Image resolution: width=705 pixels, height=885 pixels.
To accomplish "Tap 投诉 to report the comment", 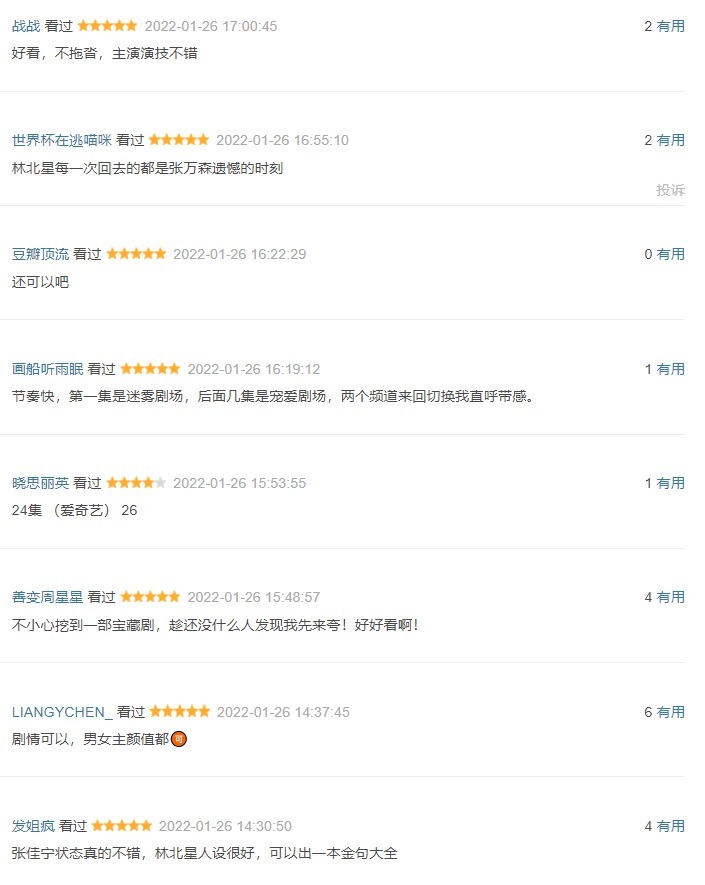I will pos(671,190).
